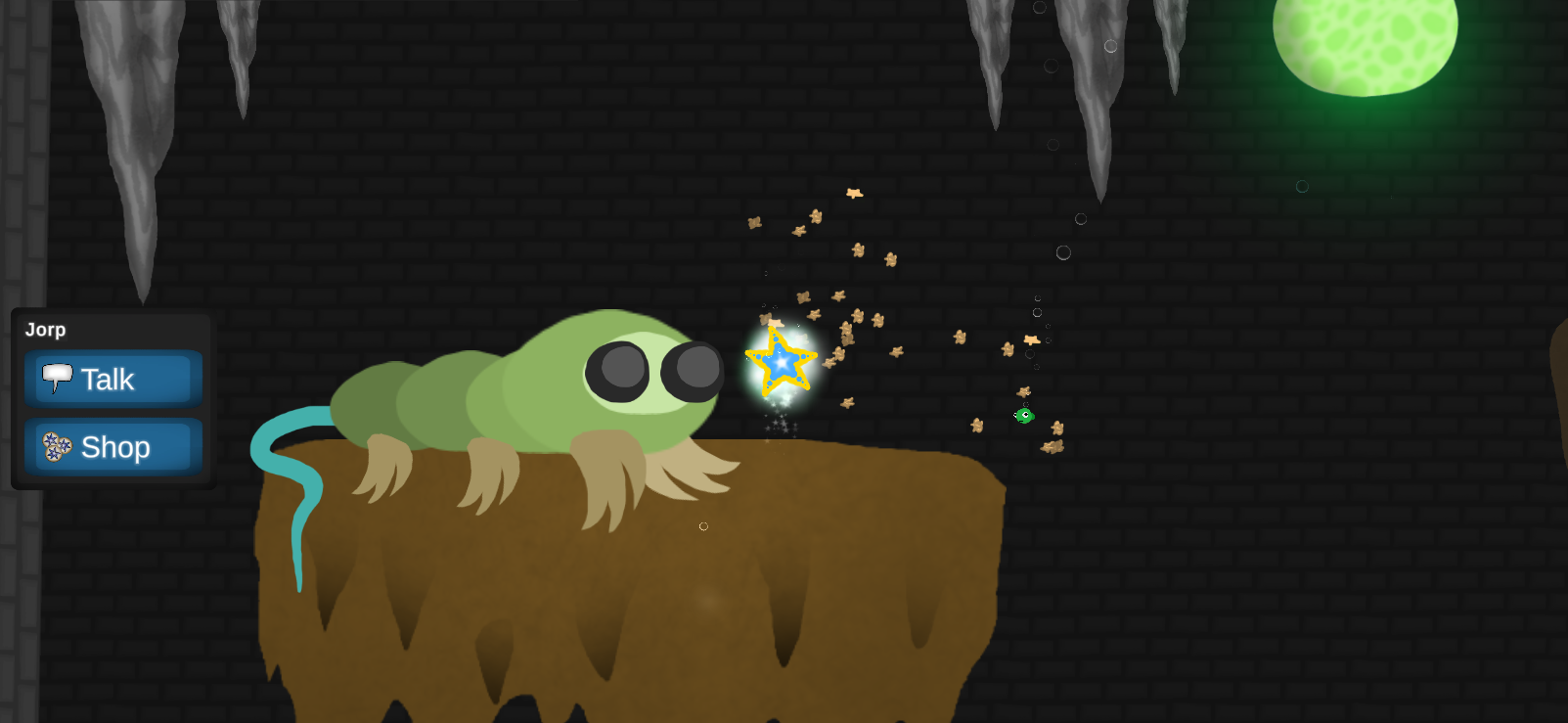The width and height of the screenshot is (1568, 723).
Task: Talk to Jorp
Action: (x=112, y=380)
